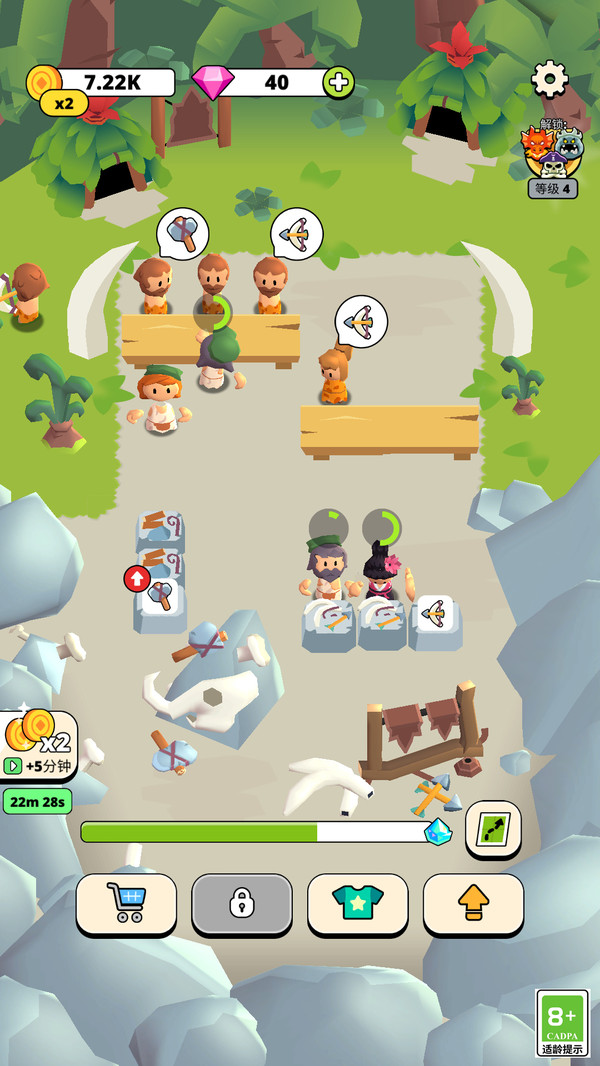Image resolution: width=600 pixels, height=1066 pixels.
Task: Tap the 8+ CADPA age rating notice
Action: tap(562, 1023)
